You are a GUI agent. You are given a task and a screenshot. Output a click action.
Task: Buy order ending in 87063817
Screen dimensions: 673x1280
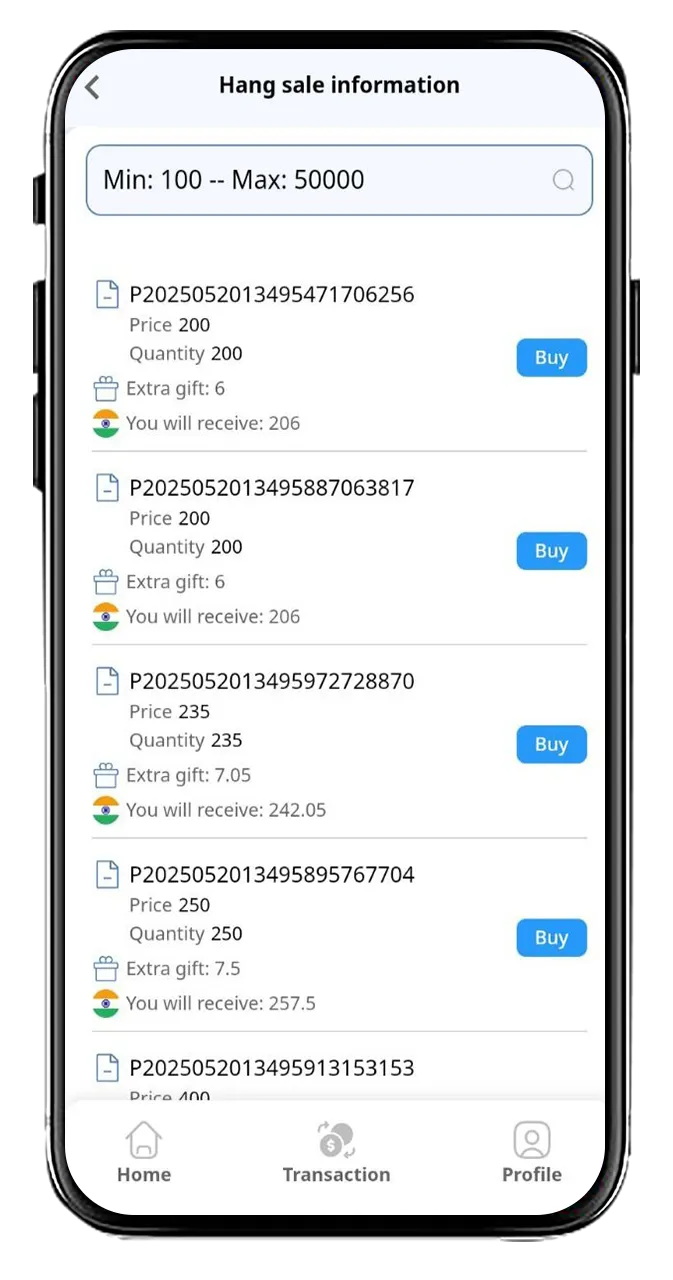coord(551,551)
